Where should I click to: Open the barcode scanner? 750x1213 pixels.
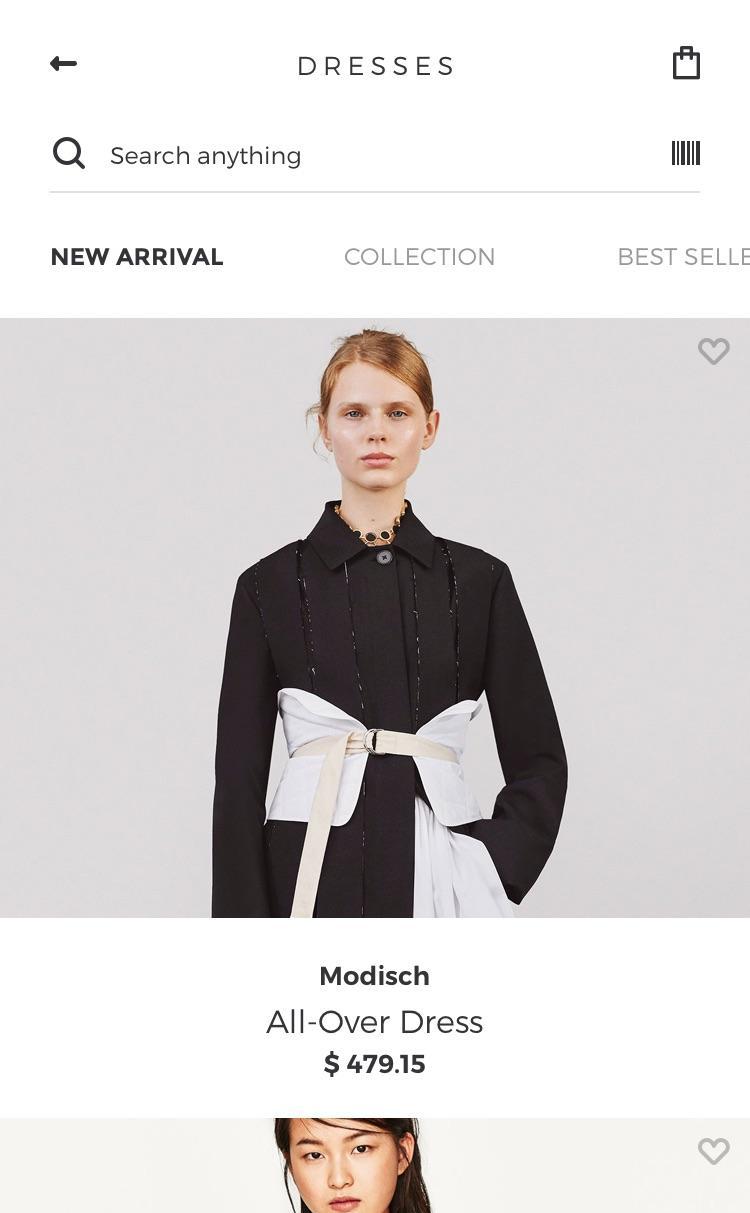click(685, 153)
